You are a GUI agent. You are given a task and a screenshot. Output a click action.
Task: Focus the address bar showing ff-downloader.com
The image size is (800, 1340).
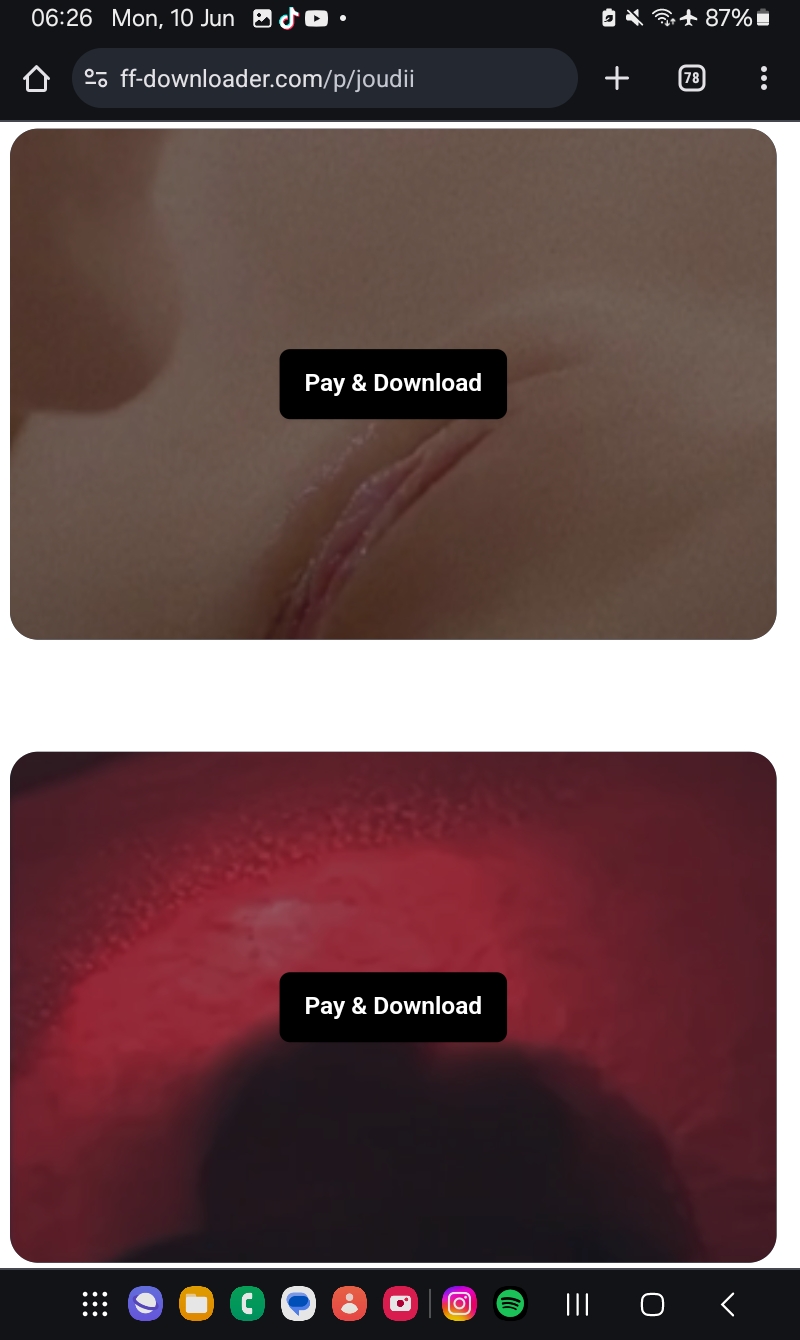click(325, 78)
